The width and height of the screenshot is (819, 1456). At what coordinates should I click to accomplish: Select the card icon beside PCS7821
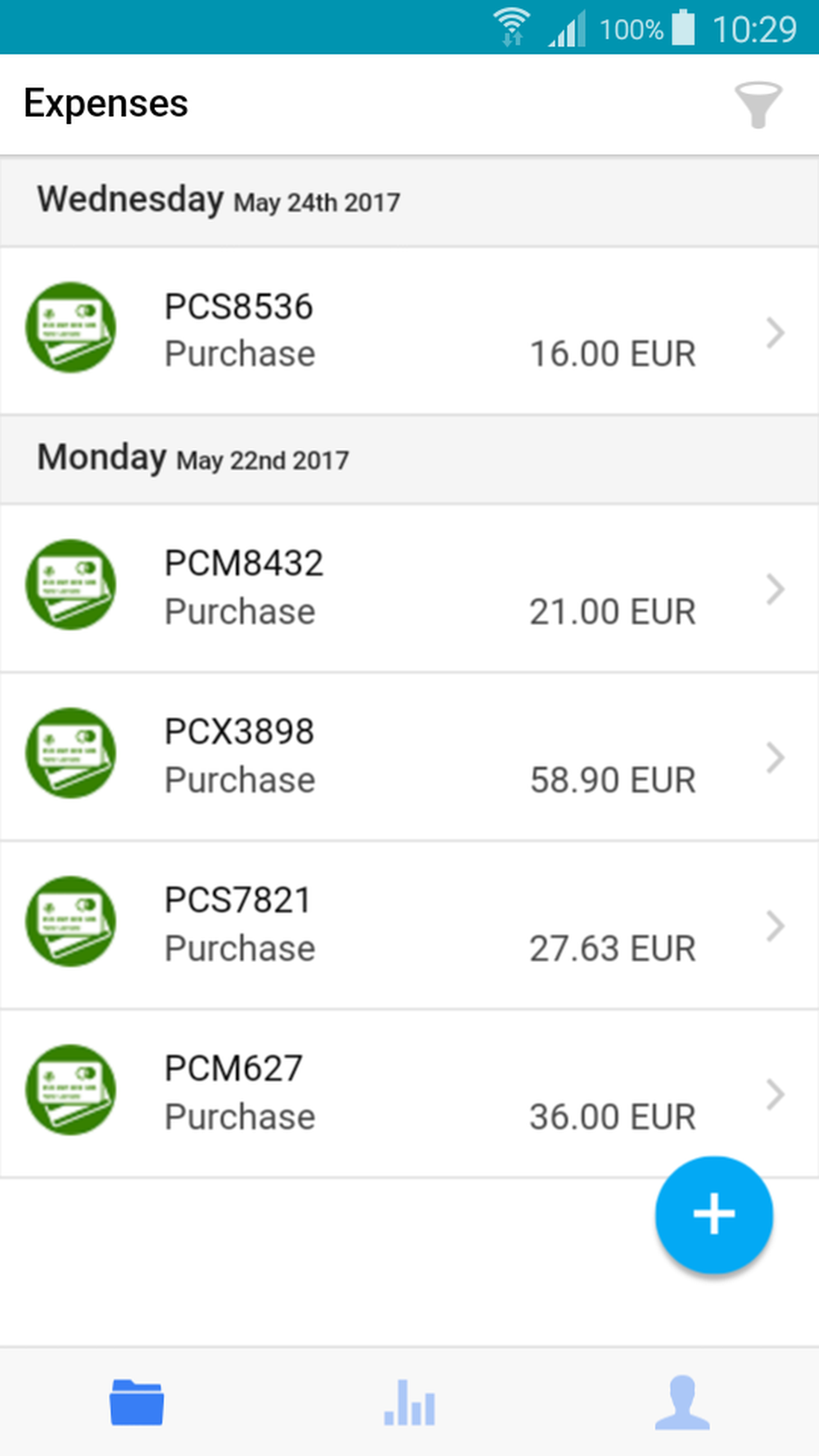[70, 922]
